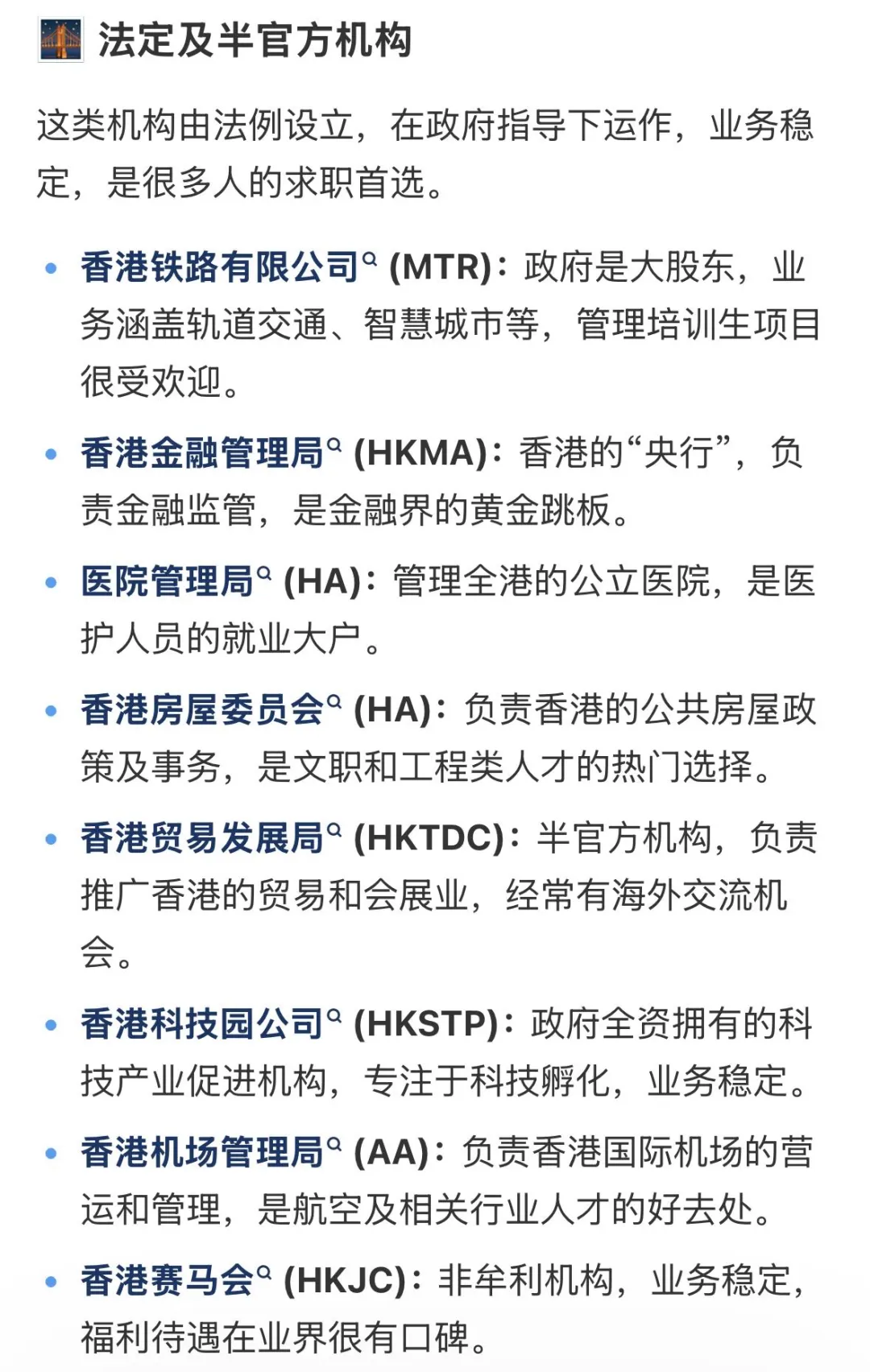
Task: Select the 香港机场管理局 highlighted link
Action: (x=211, y=1152)
